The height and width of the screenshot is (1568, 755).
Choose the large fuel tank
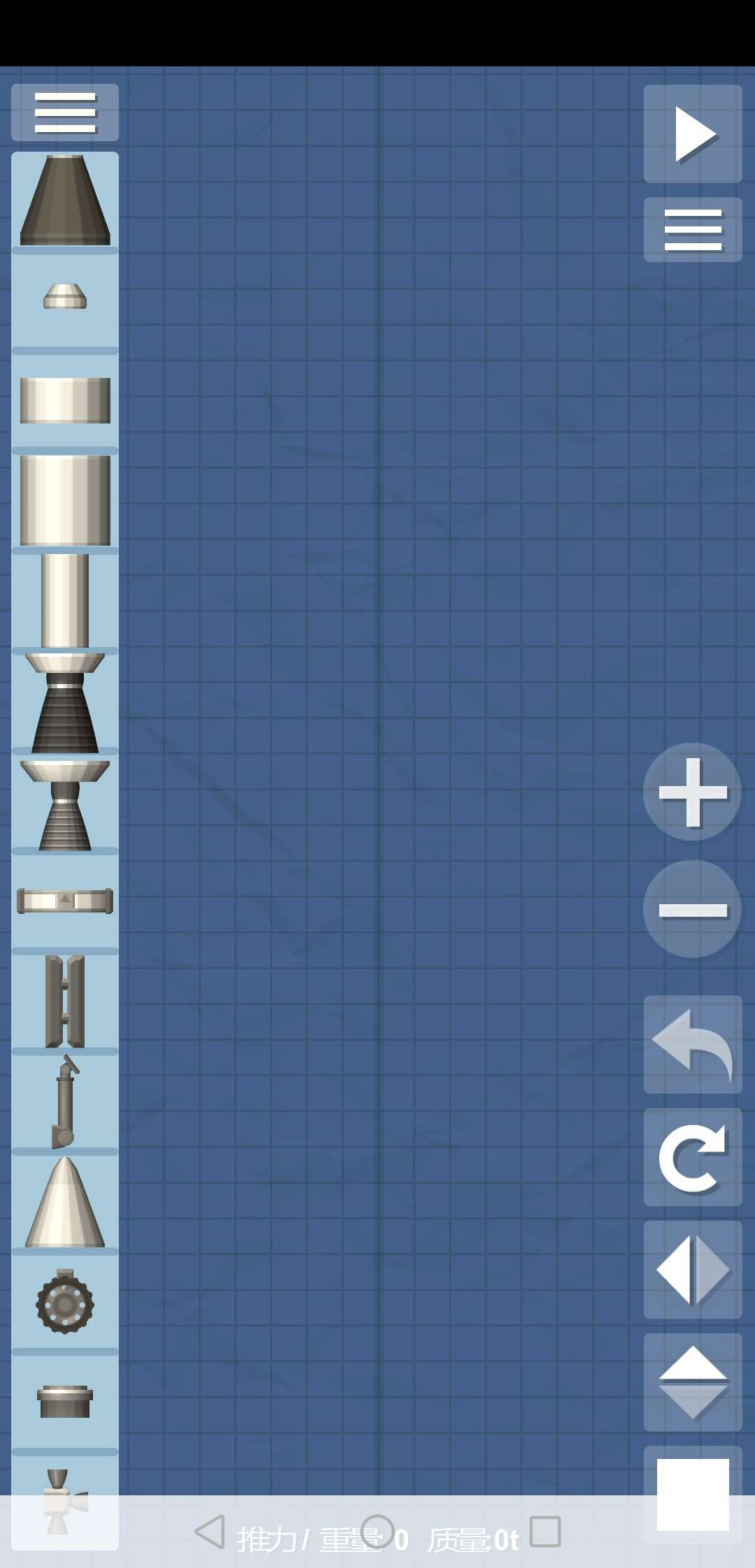pos(65,500)
